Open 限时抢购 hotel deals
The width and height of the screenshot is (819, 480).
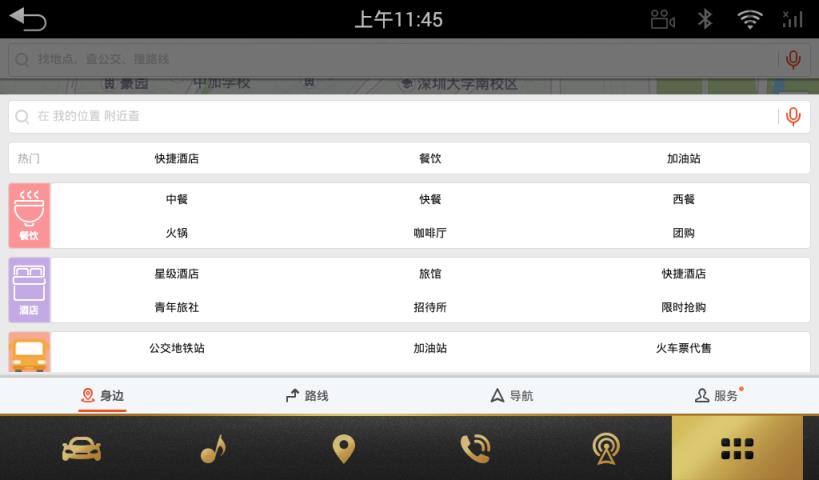pos(683,307)
